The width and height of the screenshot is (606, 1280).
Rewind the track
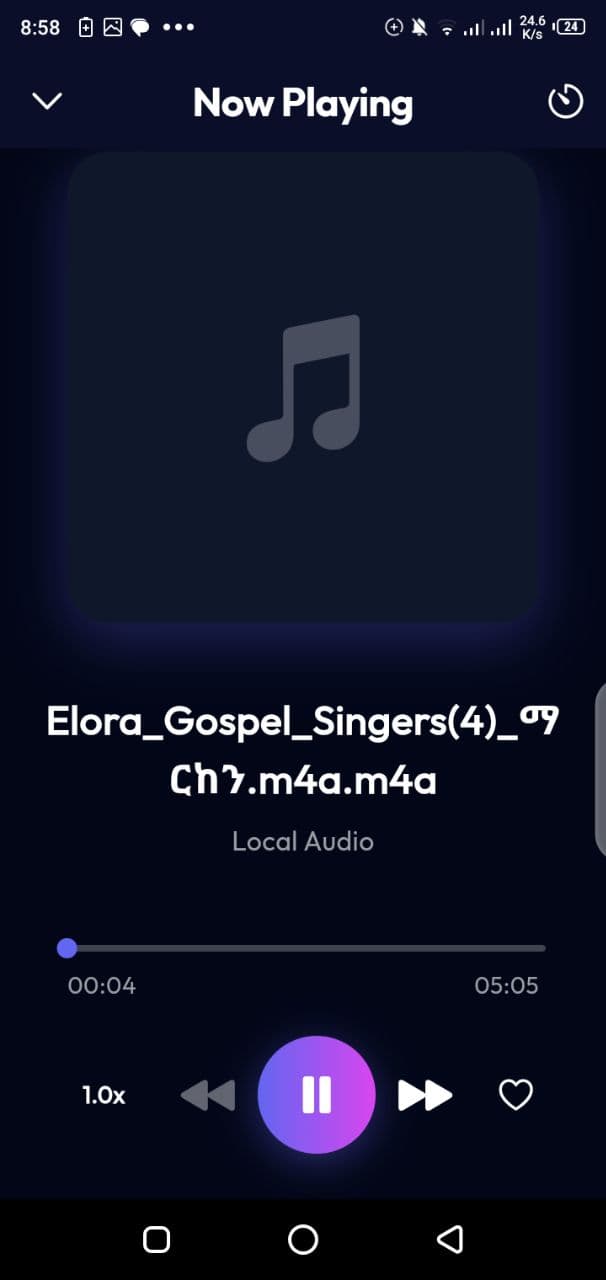click(208, 1096)
